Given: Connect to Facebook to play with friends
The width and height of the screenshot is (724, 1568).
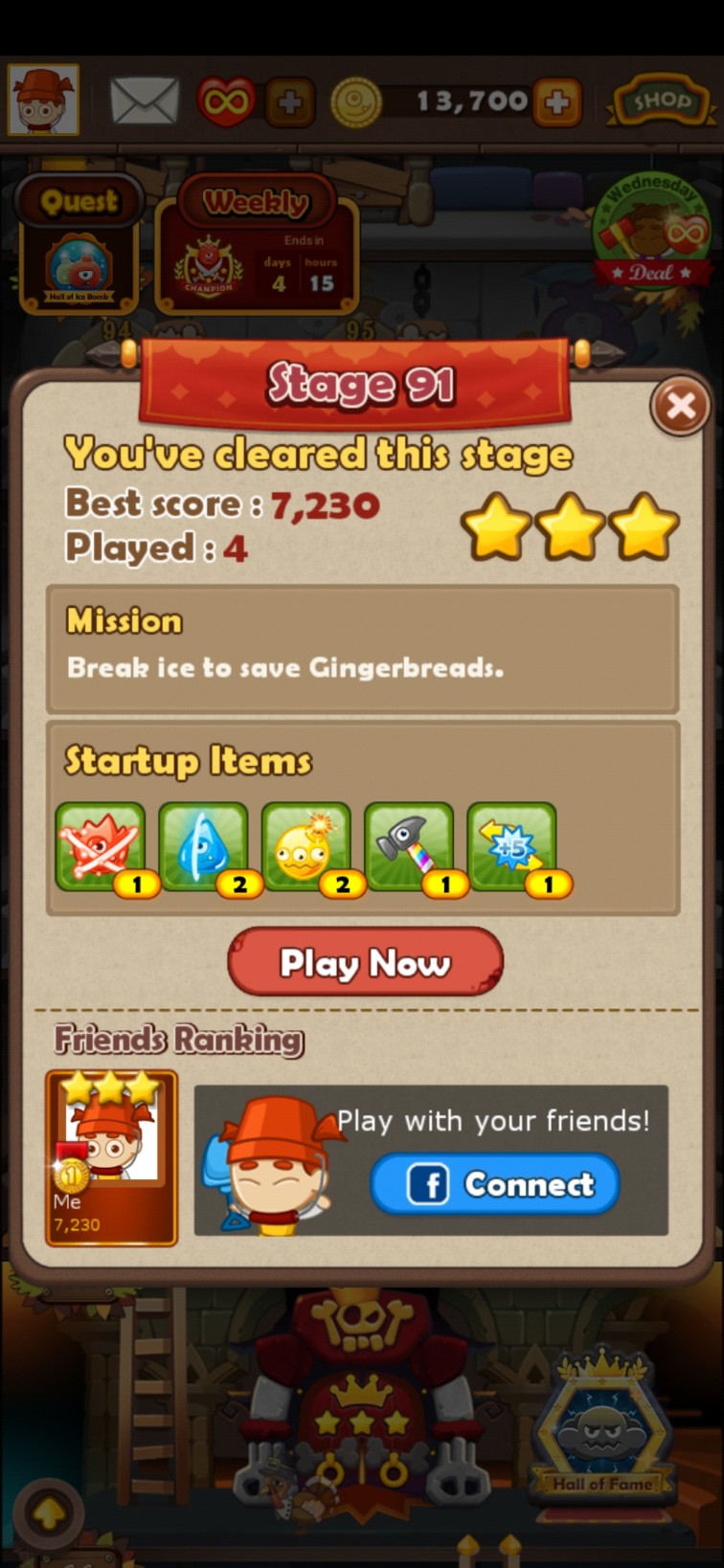Looking at the screenshot, I should (495, 1184).
